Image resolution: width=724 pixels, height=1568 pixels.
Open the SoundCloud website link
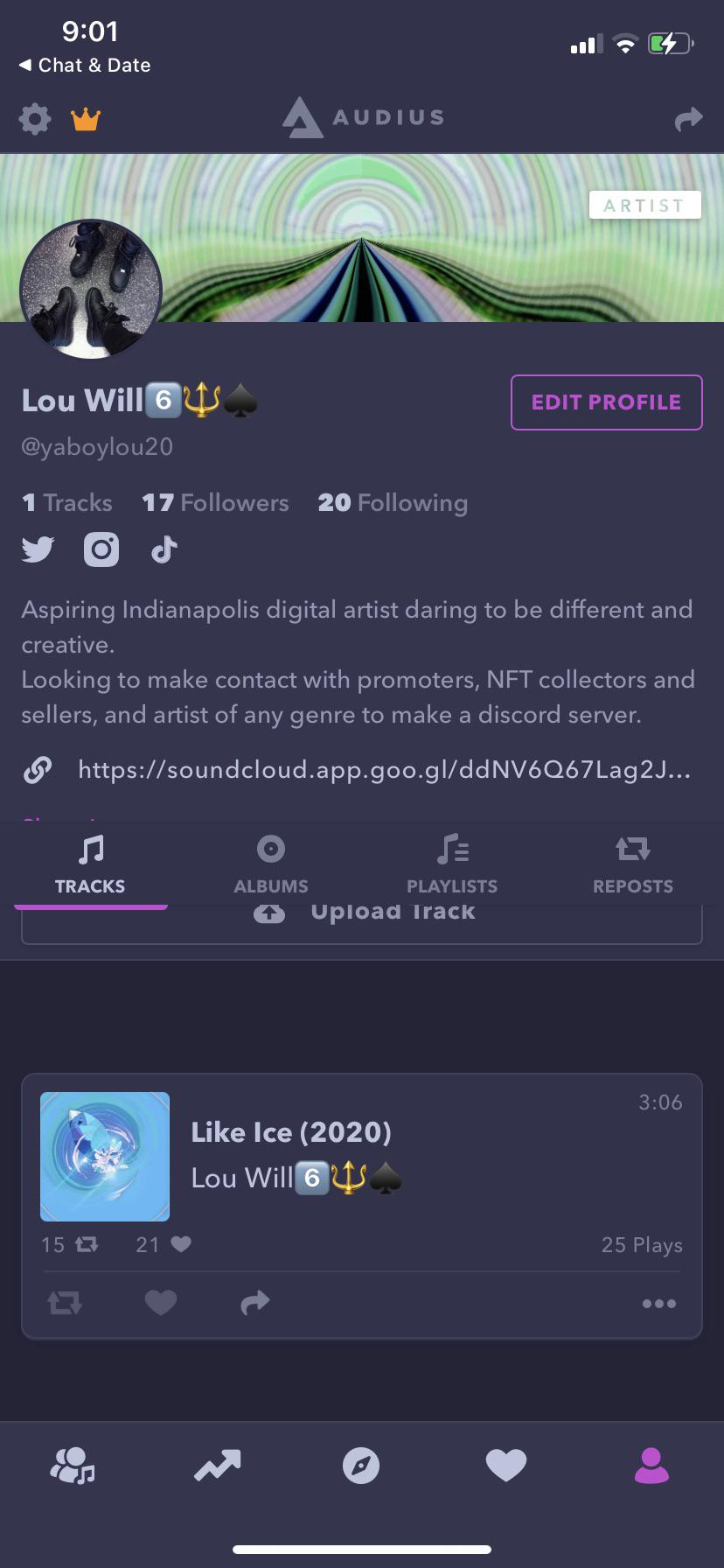[x=383, y=770]
